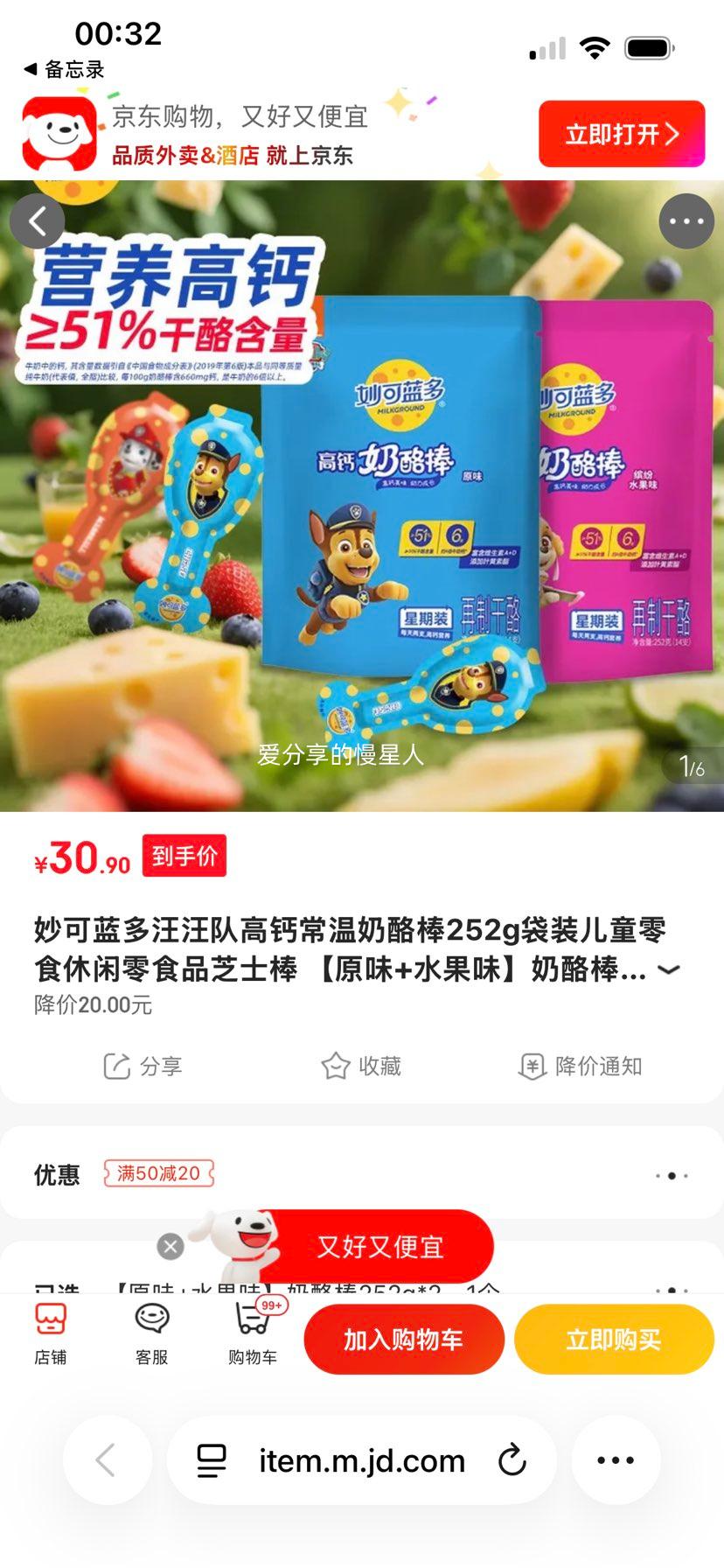
Task: Tap the back arrow on the product image
Action: click(x=37, y=220)
